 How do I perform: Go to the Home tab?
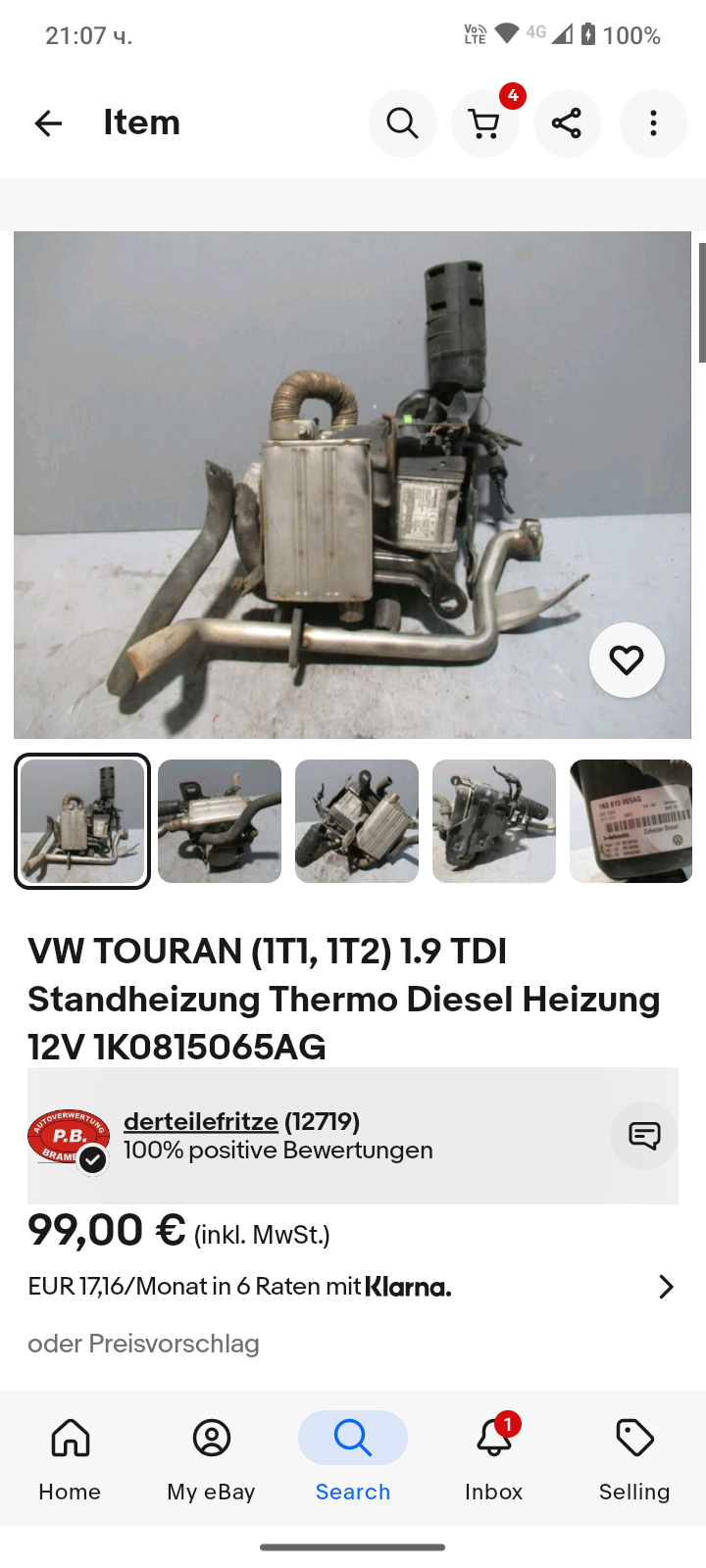(70, 1456)
